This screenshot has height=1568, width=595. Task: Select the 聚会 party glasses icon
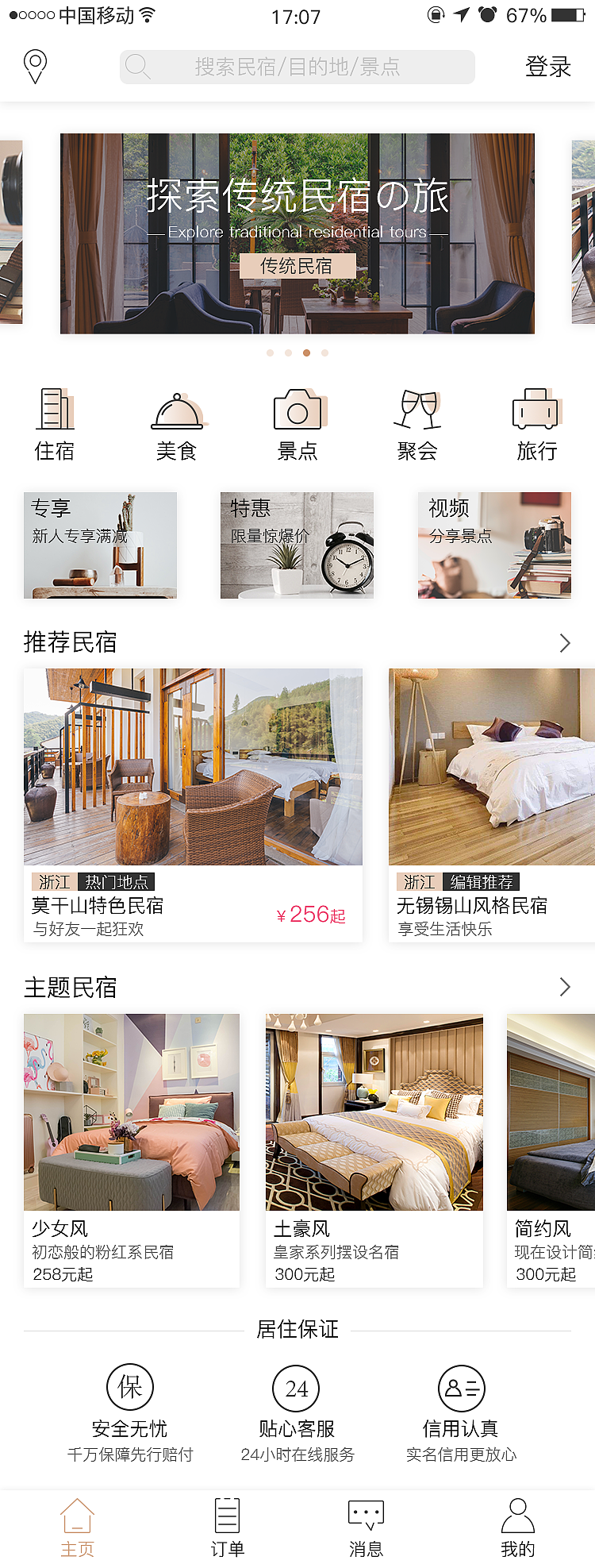[x=416, y=410]
